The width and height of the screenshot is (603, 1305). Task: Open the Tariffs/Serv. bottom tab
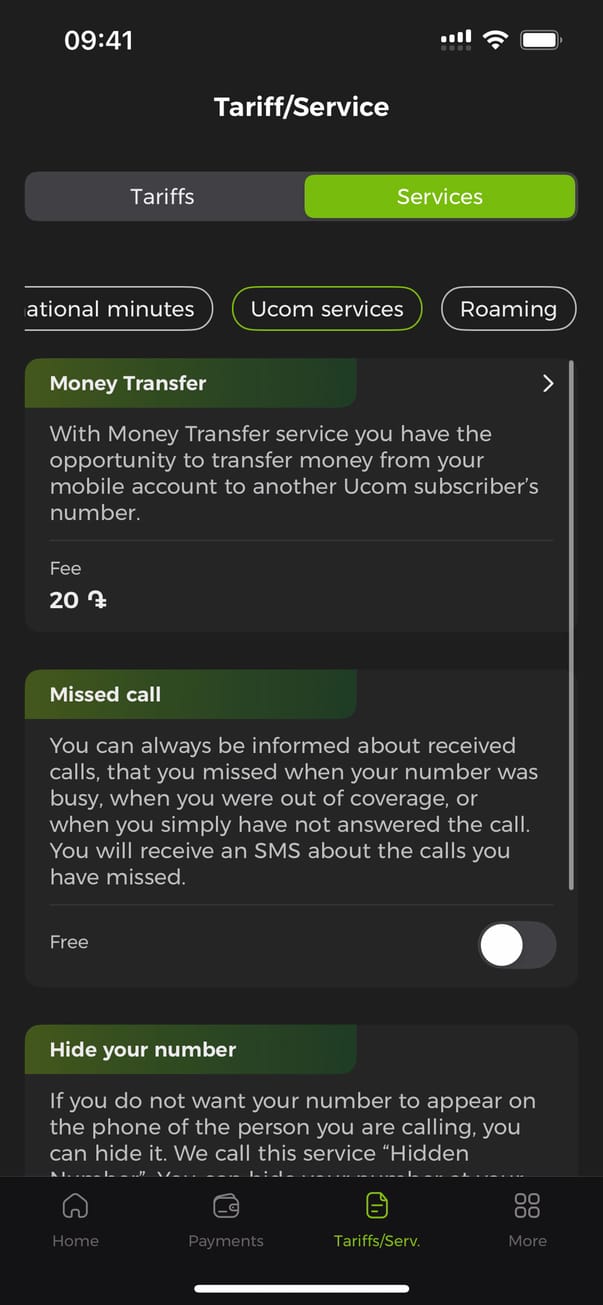click(377, 1220)
